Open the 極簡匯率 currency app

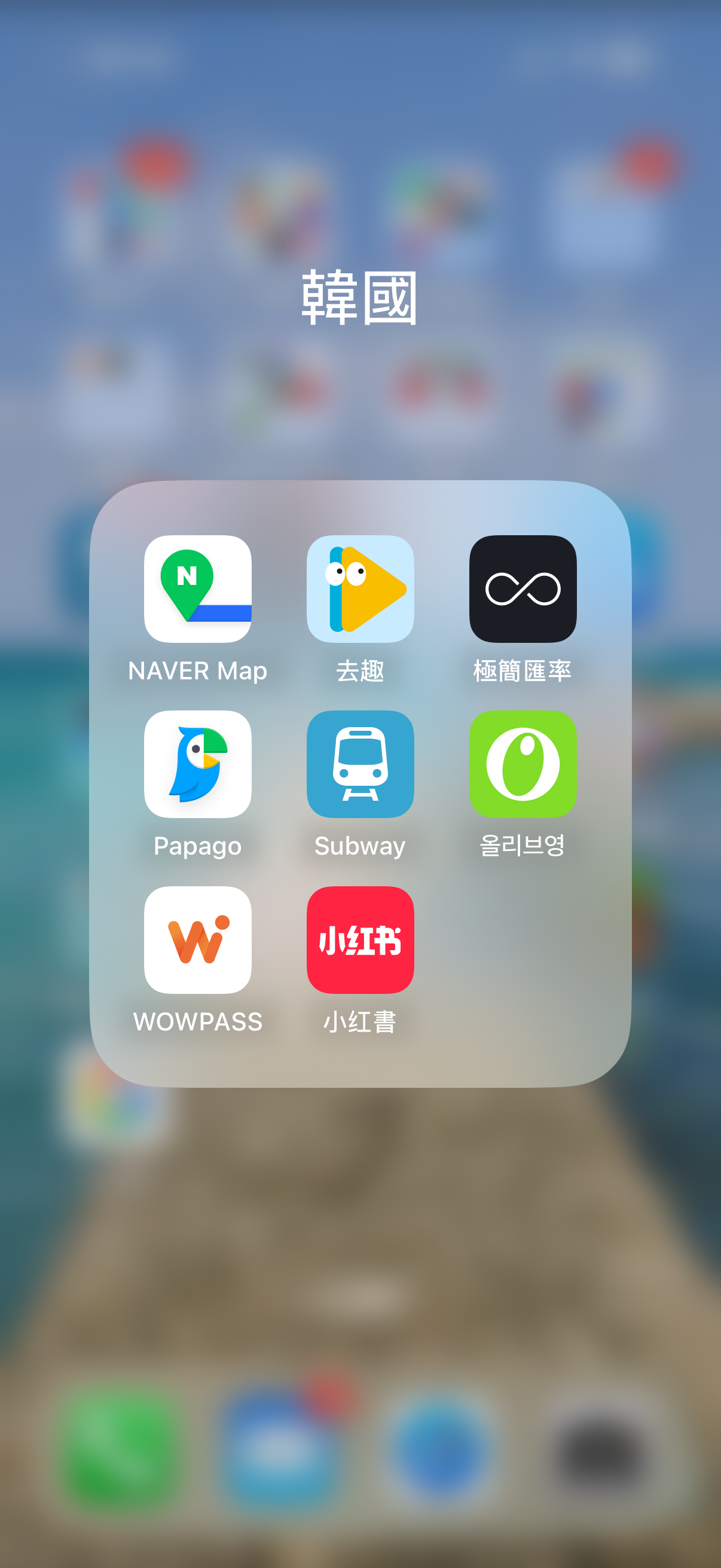[523, 588]
